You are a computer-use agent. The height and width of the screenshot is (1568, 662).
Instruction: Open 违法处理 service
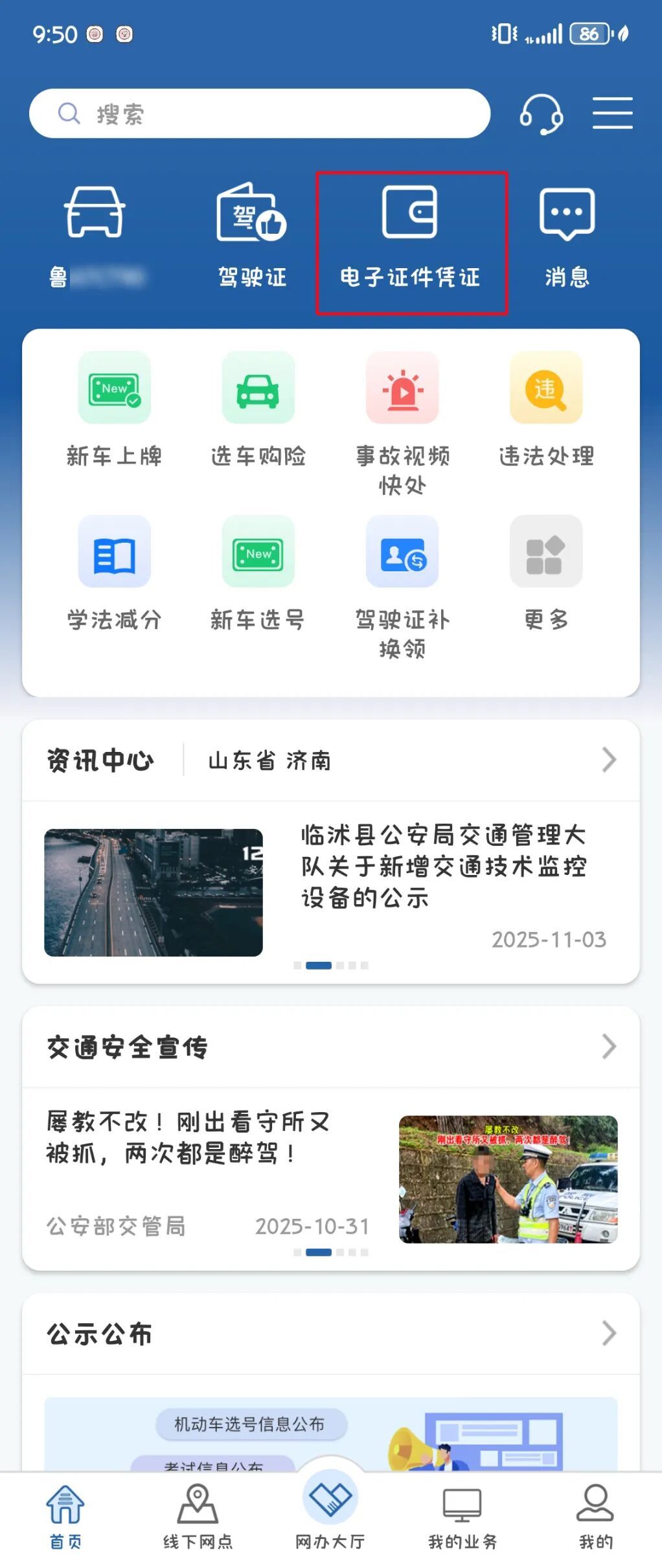click(x=546, y=409)
